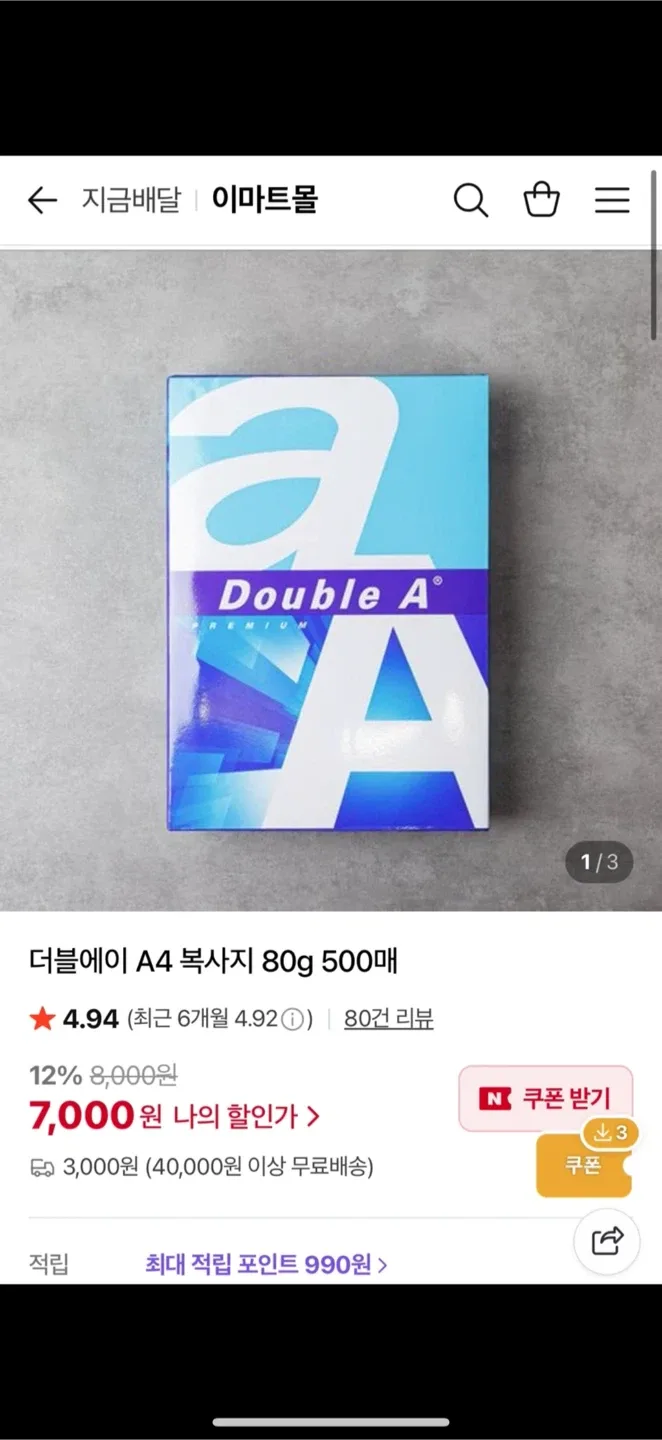
Task: Open 최대 적립 포인트 990원 details
Action: [266, 1265]
